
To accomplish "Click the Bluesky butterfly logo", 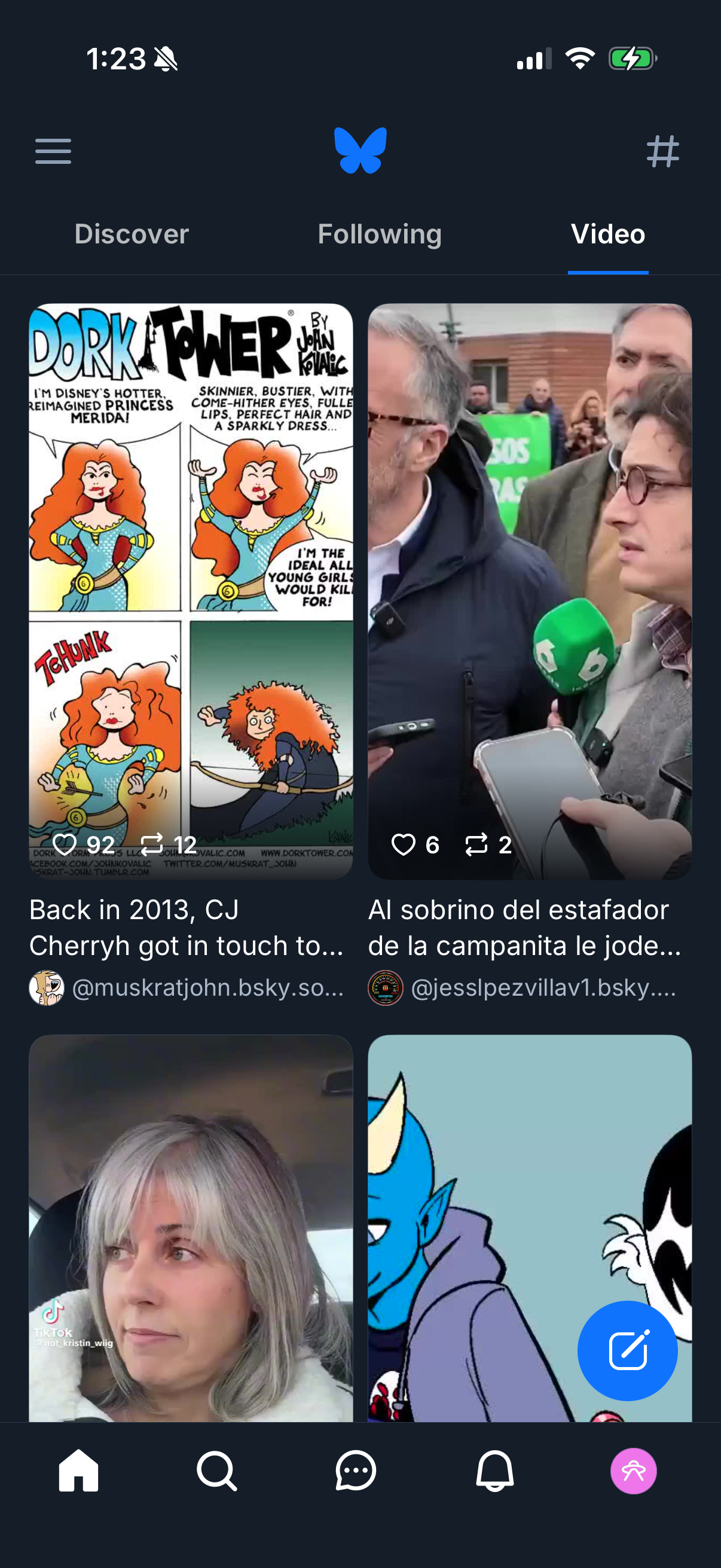I will pos(360,151).
